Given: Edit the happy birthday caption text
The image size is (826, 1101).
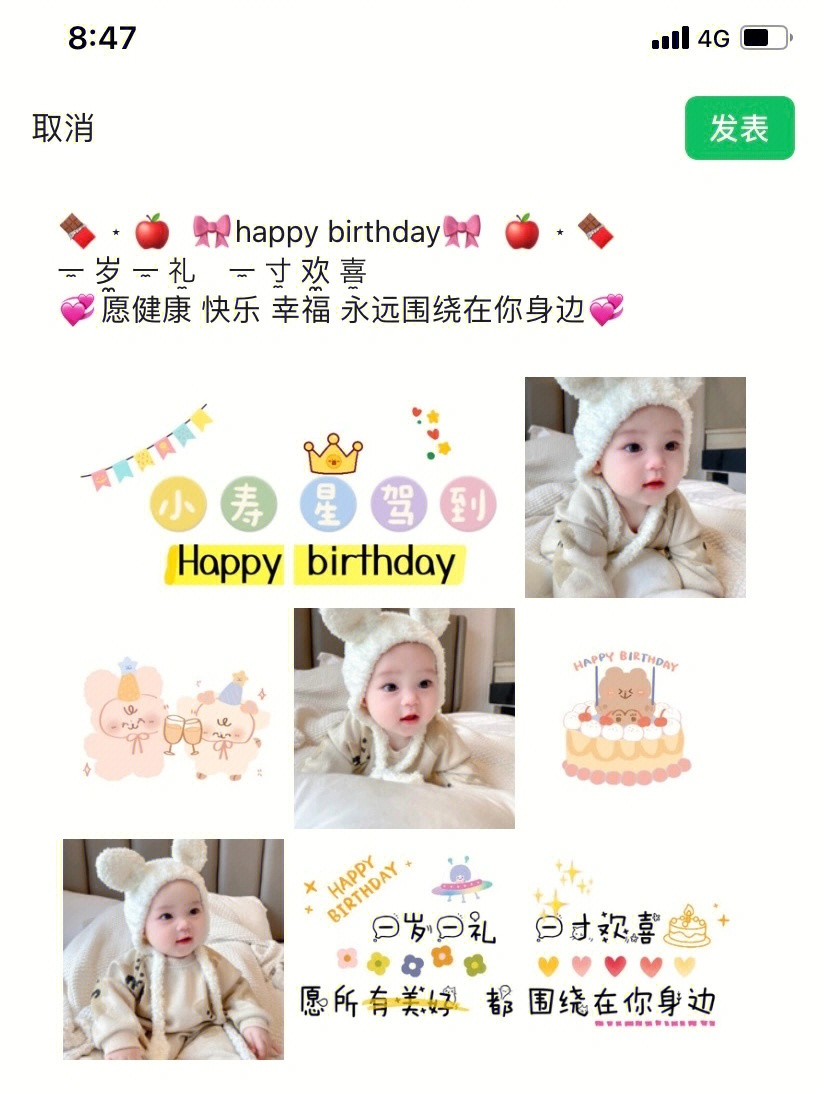Looking at the screenshot, I should 340,270.
